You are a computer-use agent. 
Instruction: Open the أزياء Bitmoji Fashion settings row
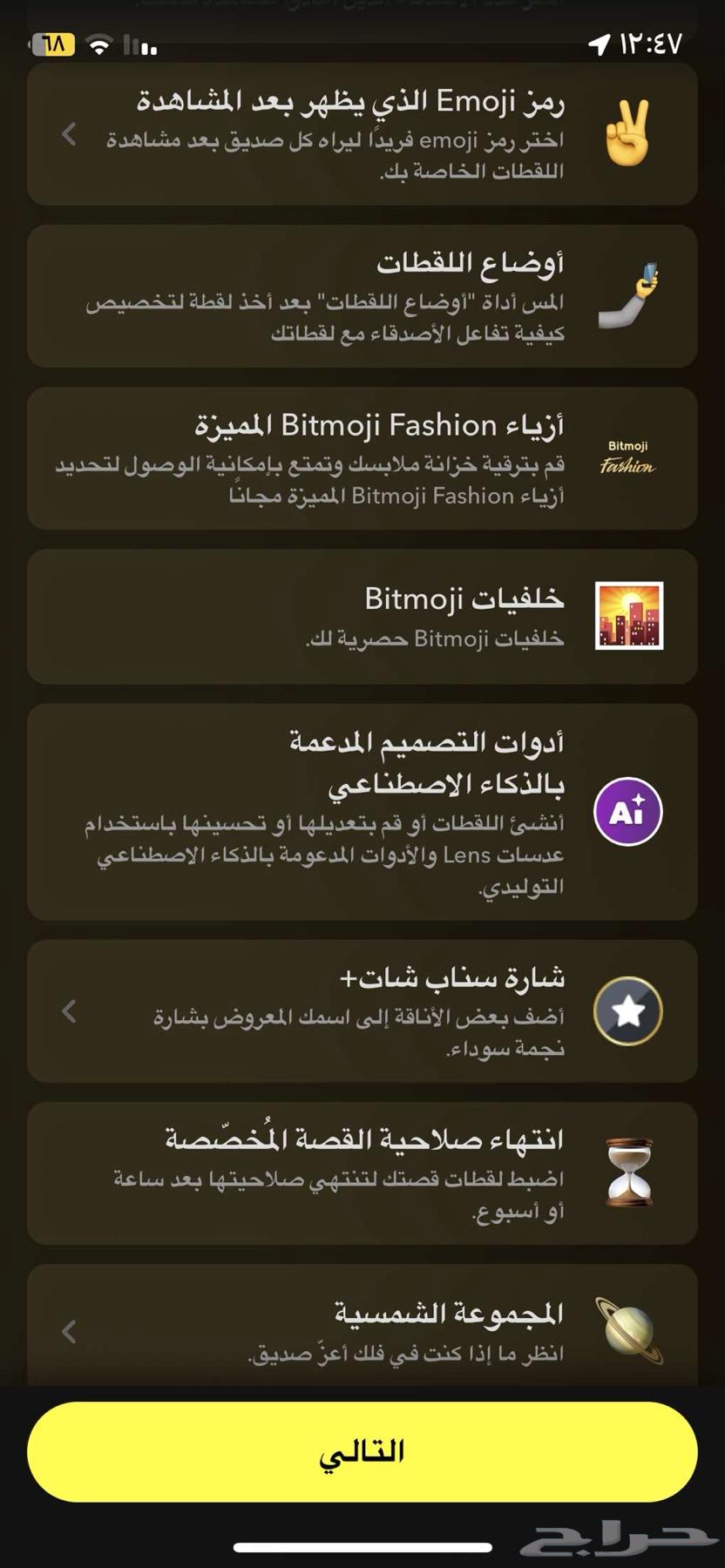point(362,457)
